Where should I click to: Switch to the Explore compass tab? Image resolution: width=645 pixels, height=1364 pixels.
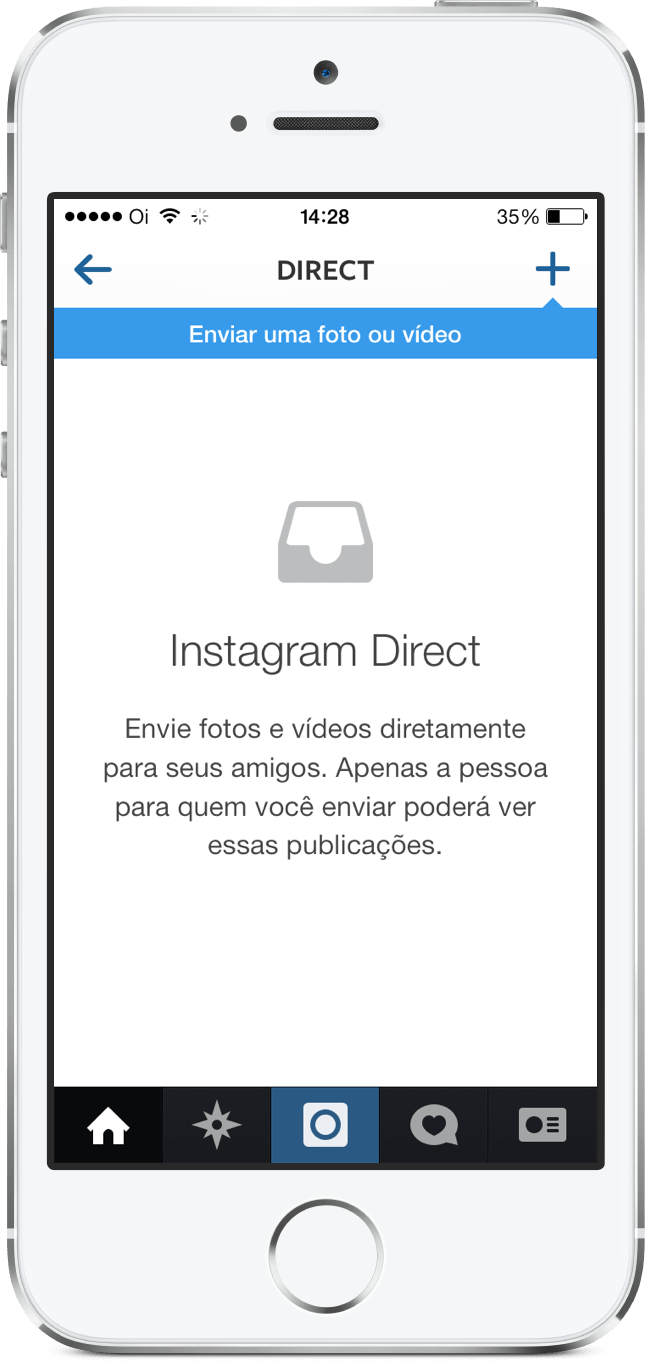(x=217, y=1126)
